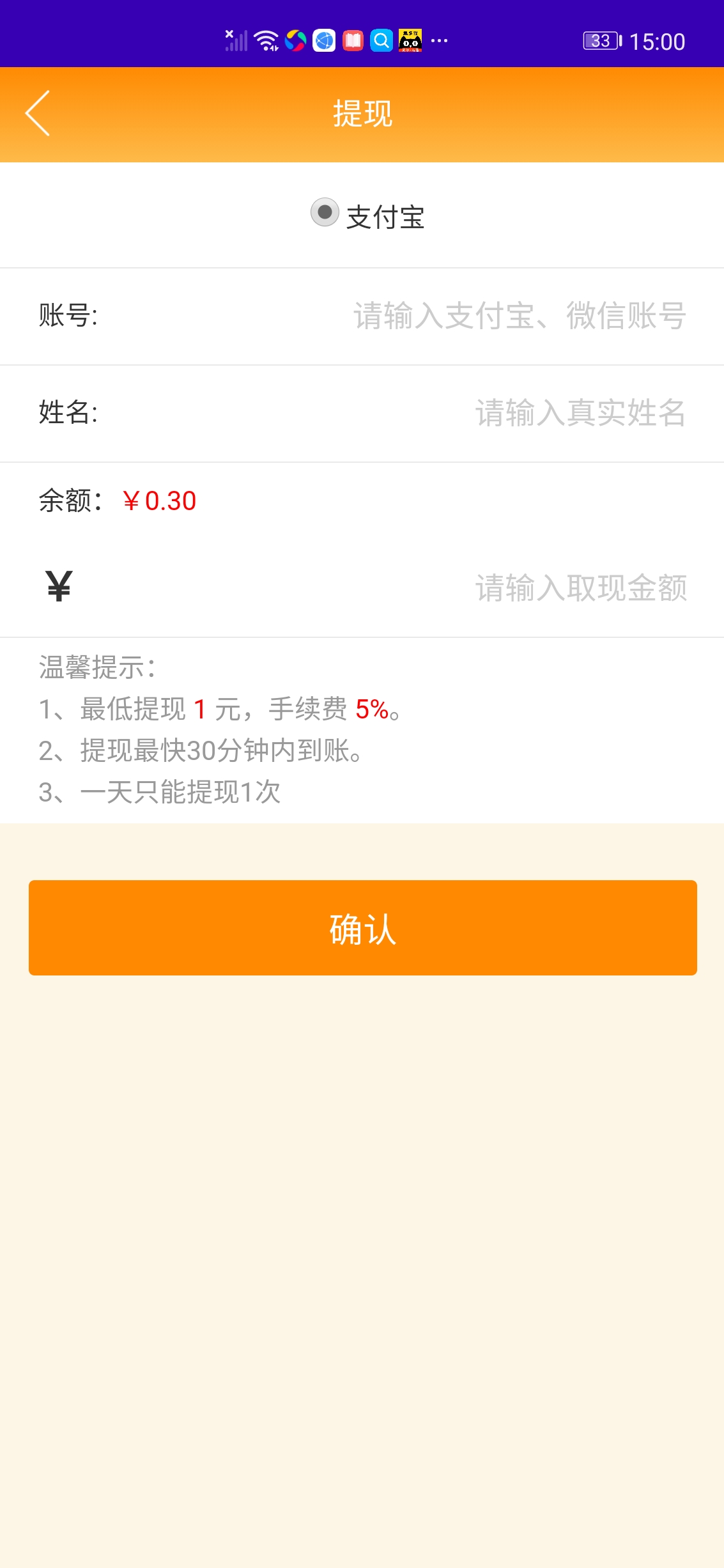
Task: Tap the blue magnifier search notification icon
Action: [381, 40]
